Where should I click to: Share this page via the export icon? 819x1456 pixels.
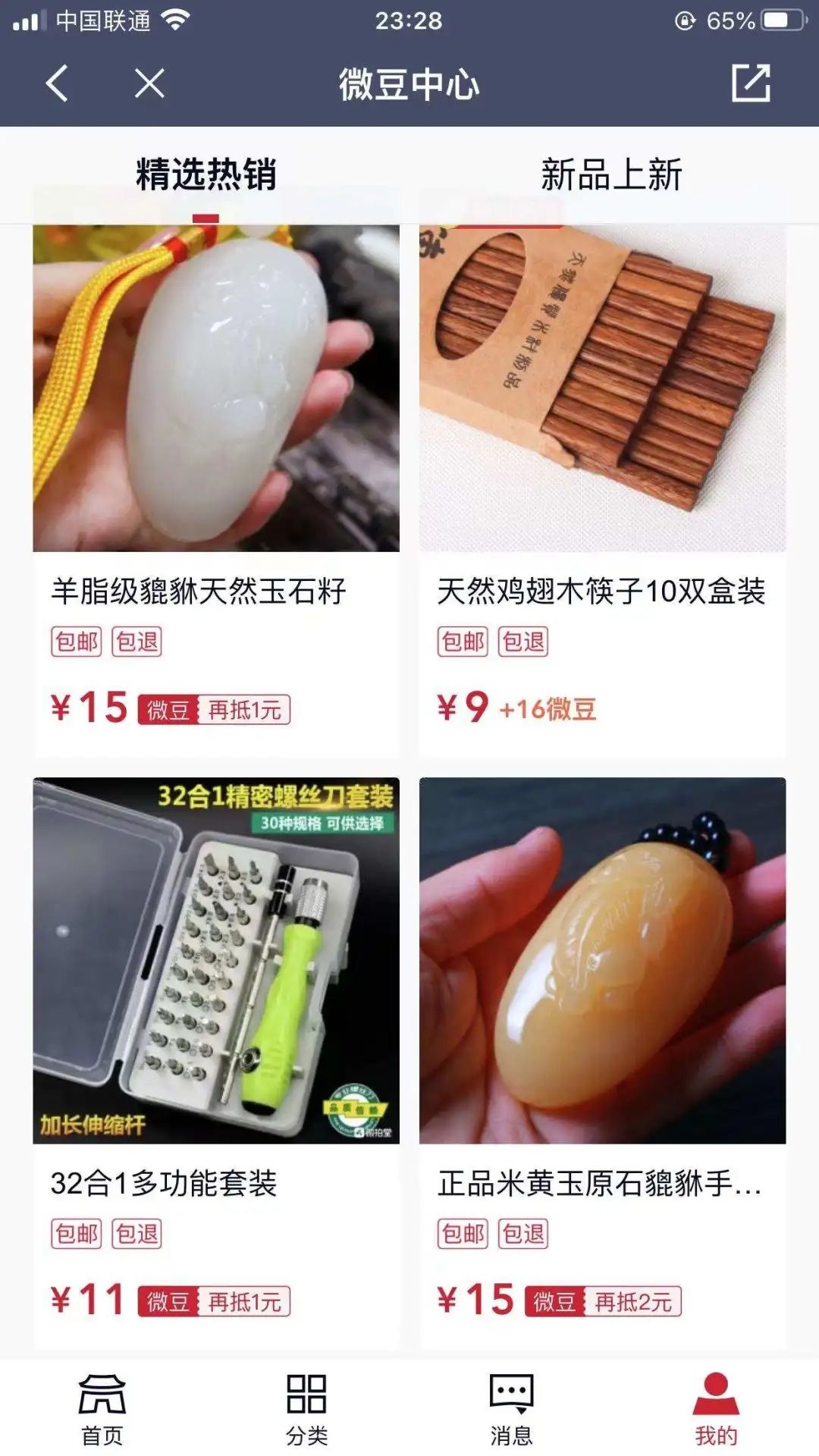pos(751,83)
